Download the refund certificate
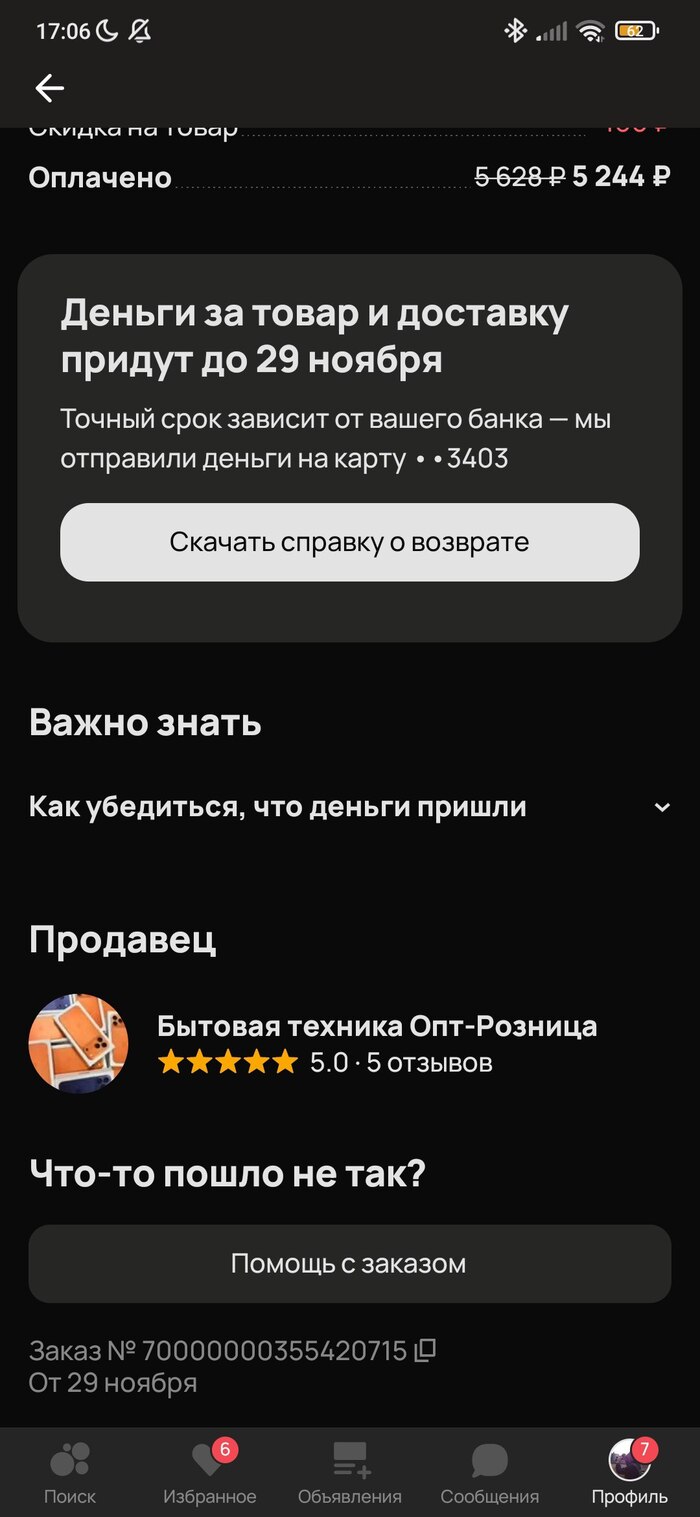Viewport: 700px width, 1517px height. pyautogui.click(x=349, y=542)
